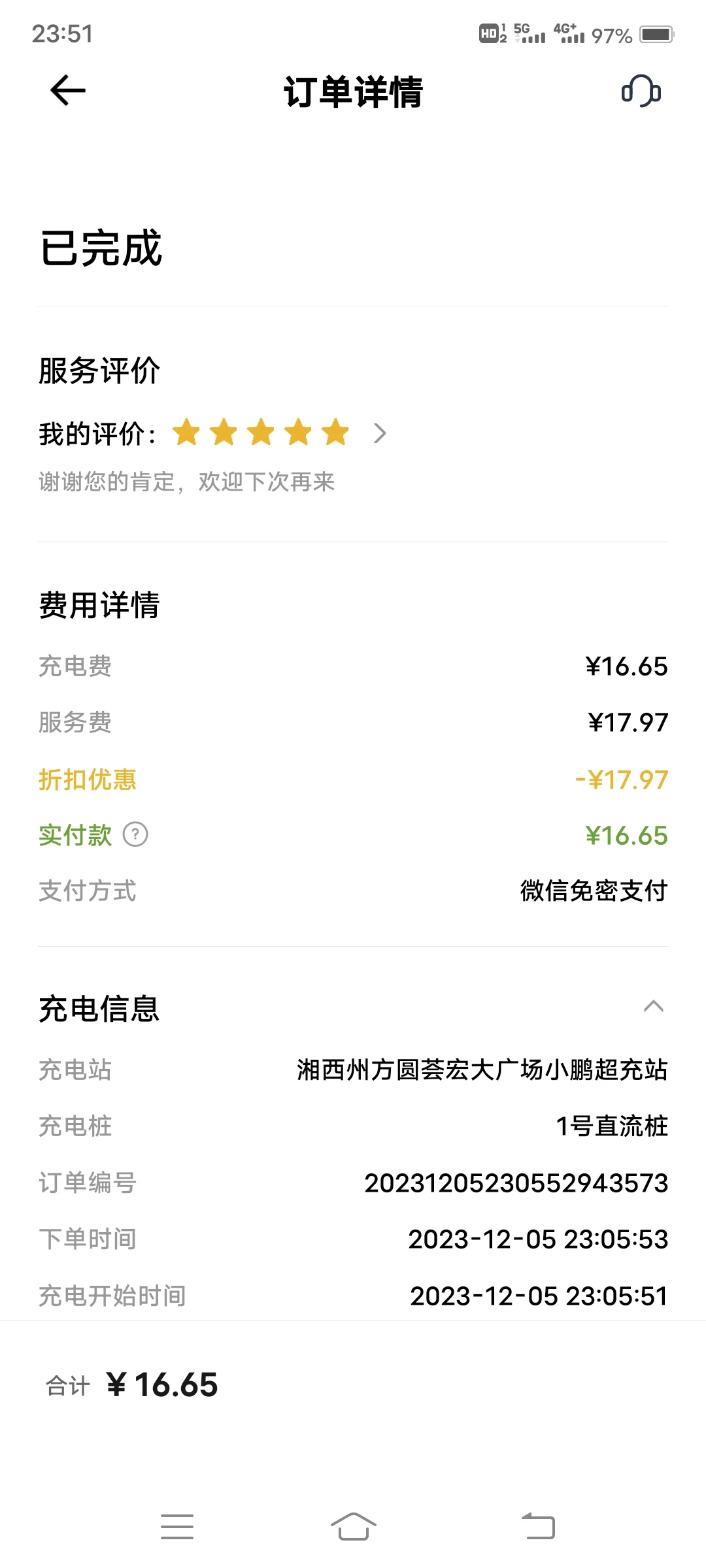Viewport: 706px width, 1568px height.
Task: Collapse the 充电信息 section
Action: pyautogui.click(x=653, y=1007)
